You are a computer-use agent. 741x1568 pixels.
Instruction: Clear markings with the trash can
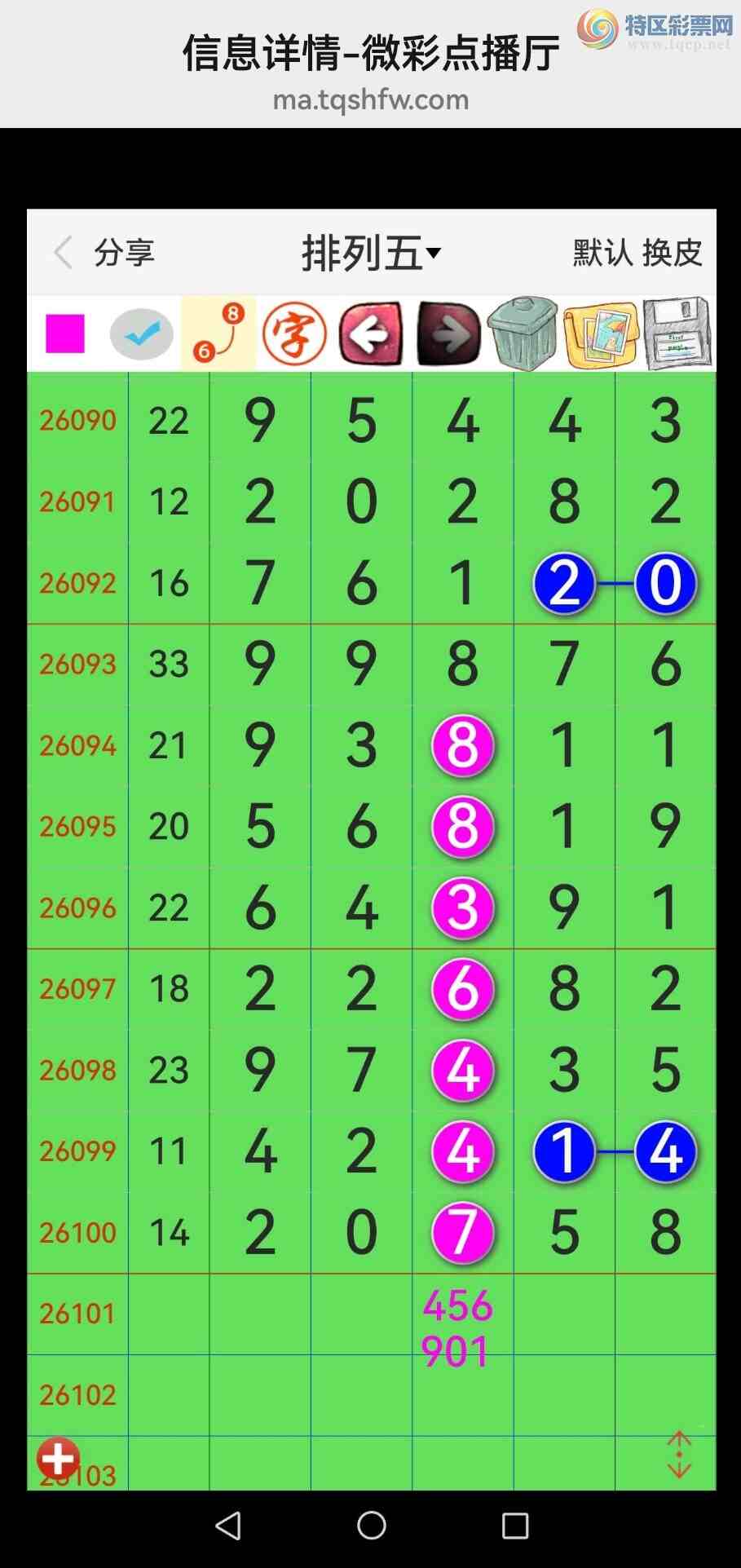coord(523,333)
